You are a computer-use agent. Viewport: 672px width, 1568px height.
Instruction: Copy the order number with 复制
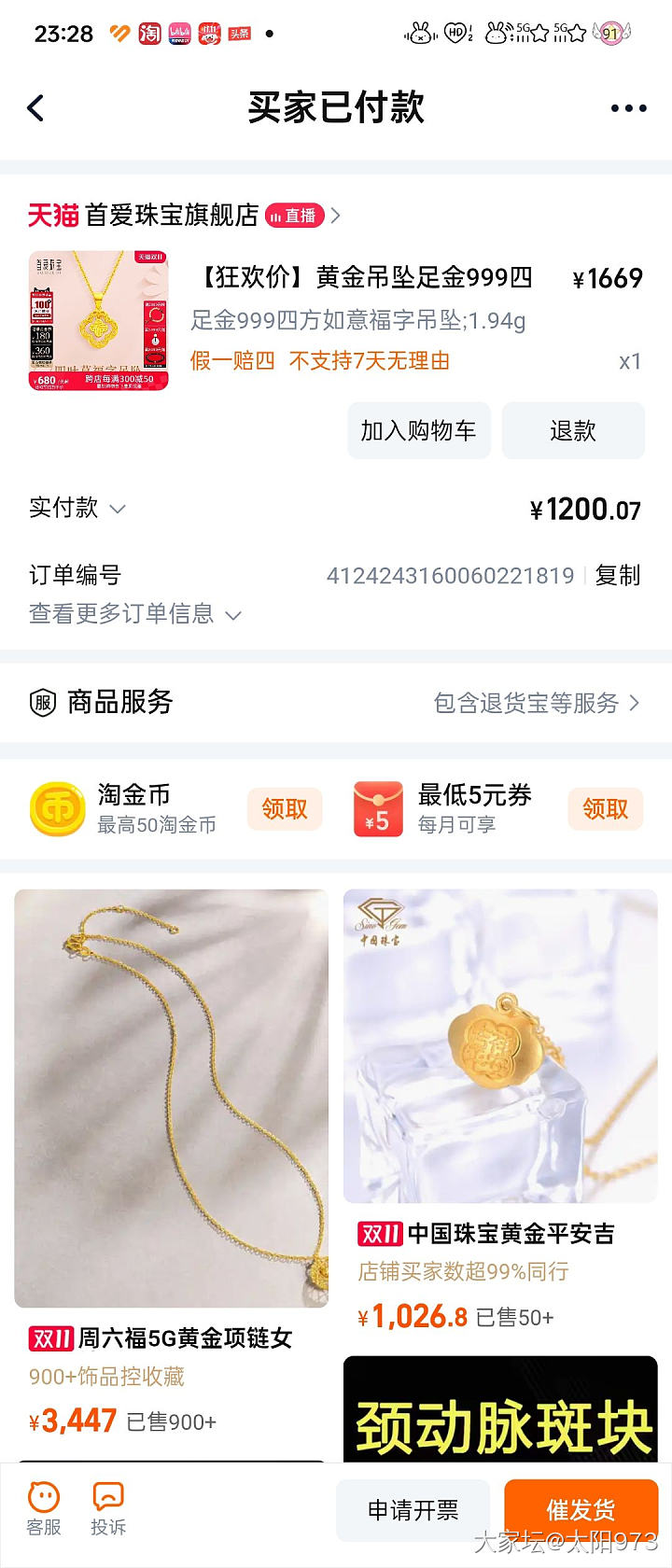pos(618,575)
